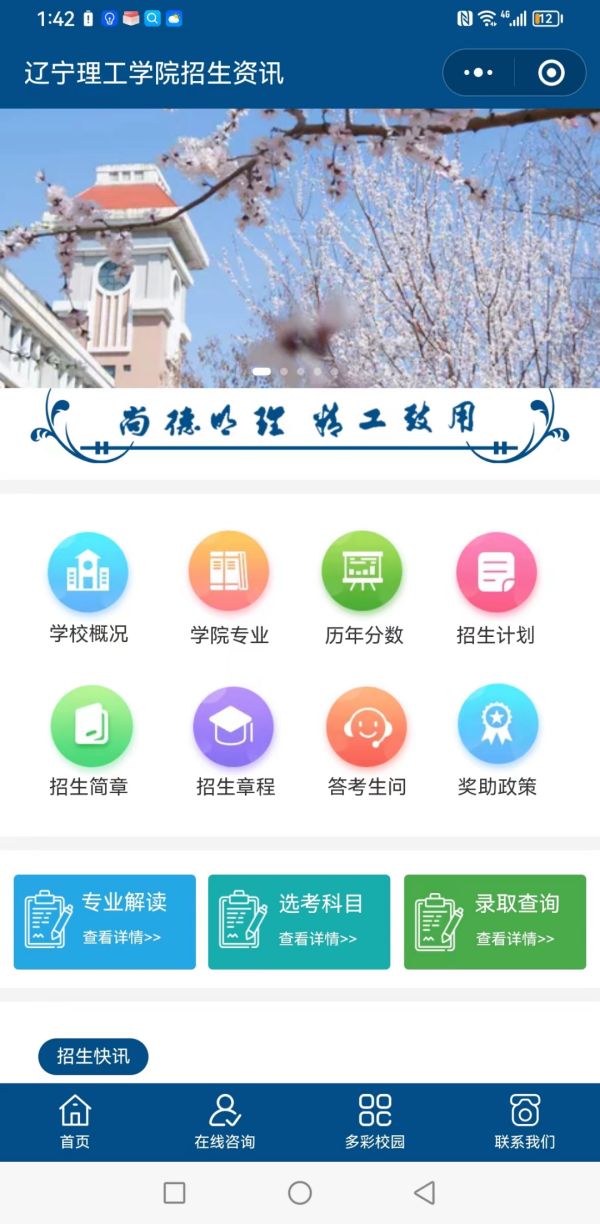Viewport: 600px width, 1224px height.
Task: Select the 招生快讯 news chip
Action: 93,1056
